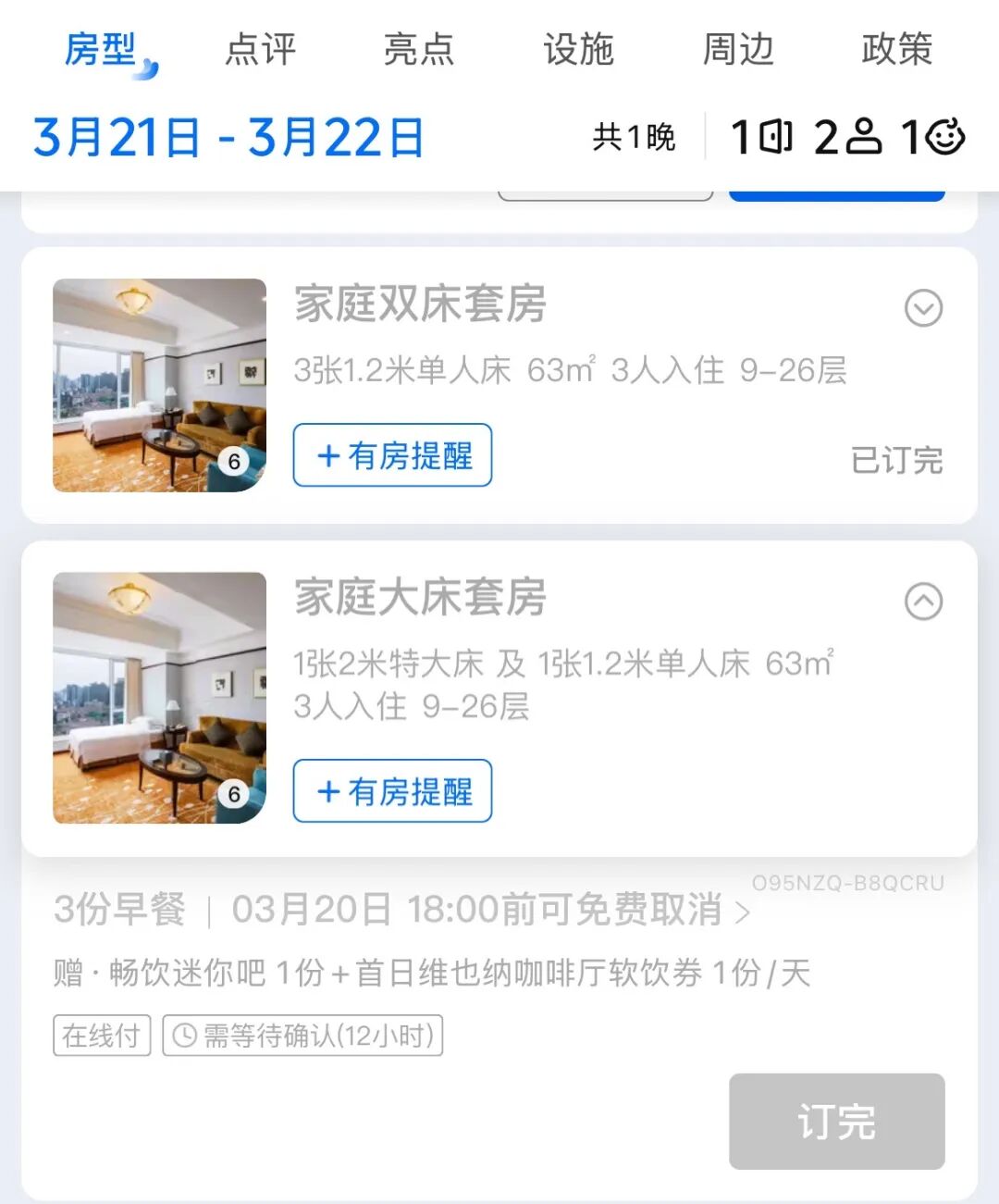The width and height of the screenshot is (999, 1204).
Task: Edit room and guest count
Action: [x=846, y=137]
